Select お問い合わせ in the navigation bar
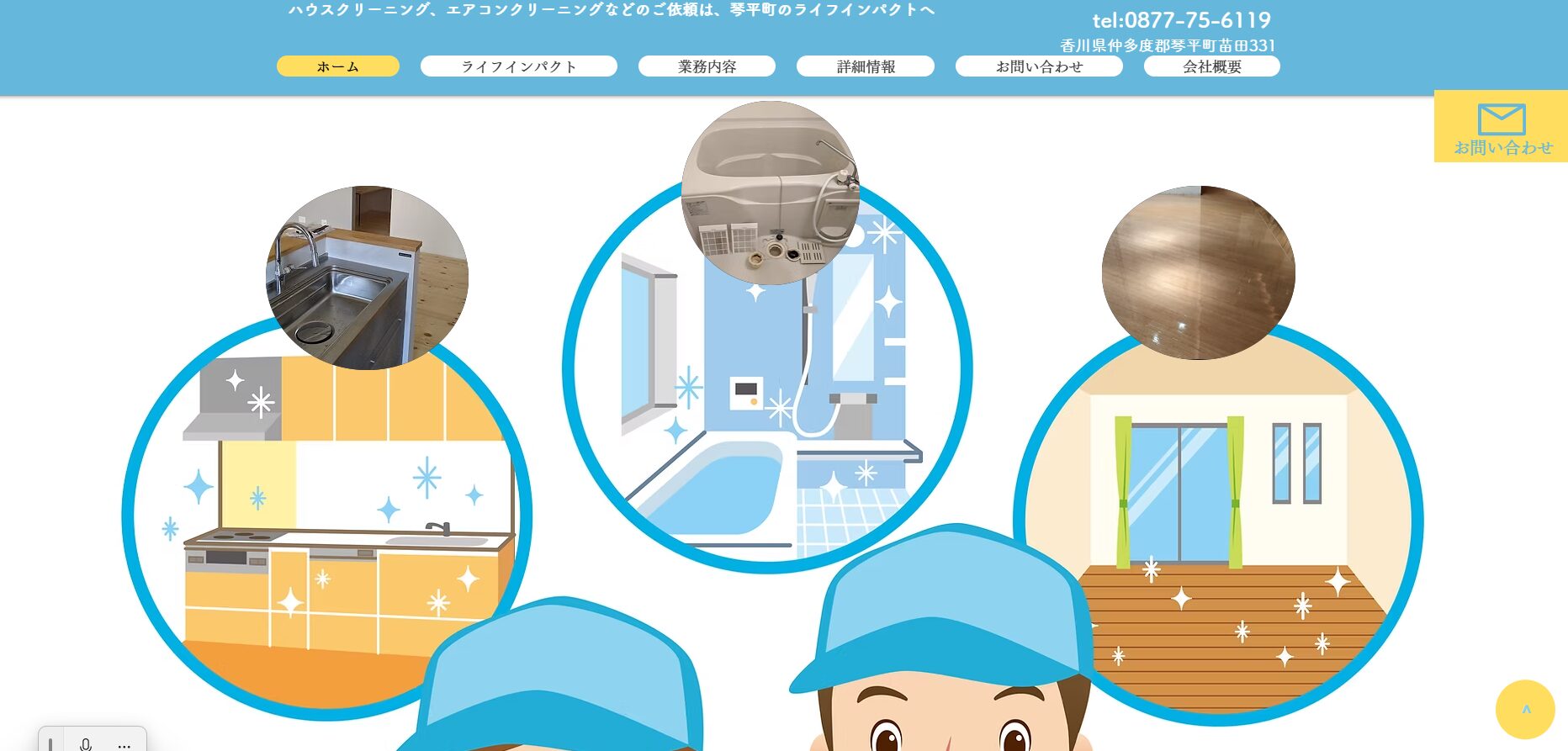 point(1039,66)
